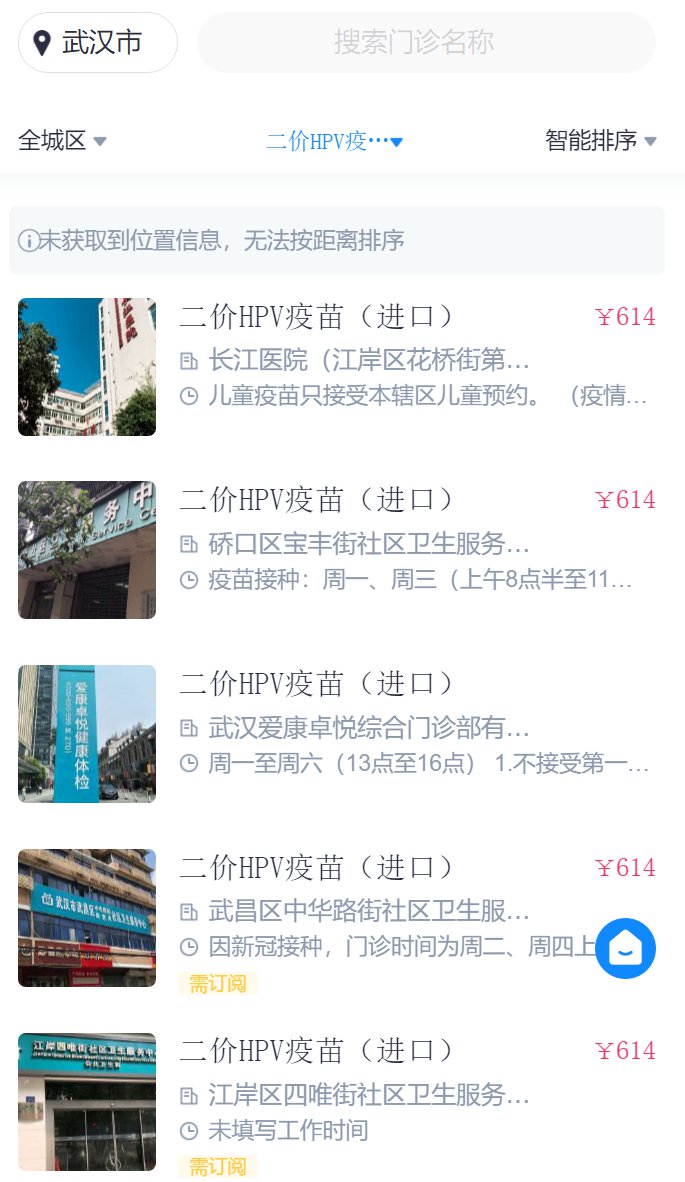Expand the 全城区 district filter

(x=62, y=141)
